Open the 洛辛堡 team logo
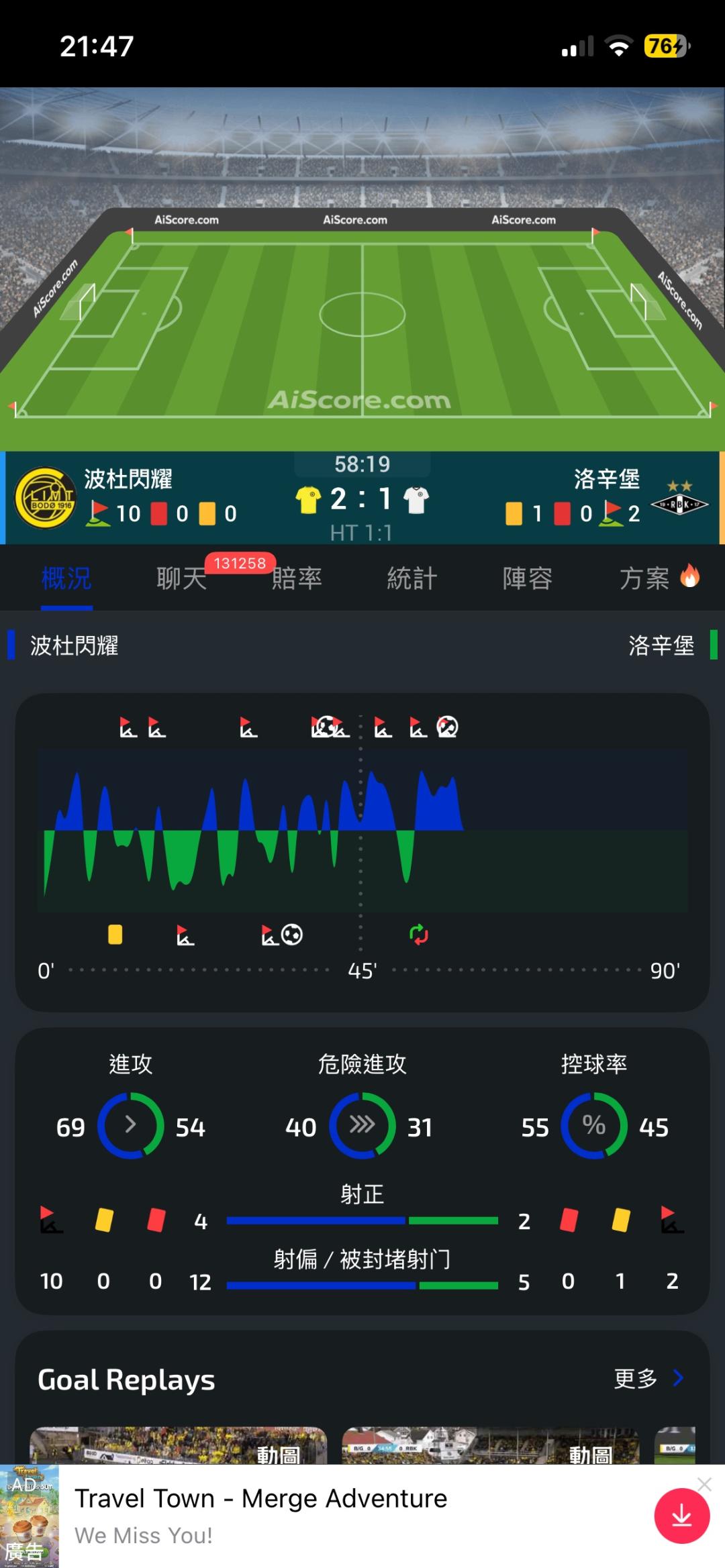 (x=679, y=498)
